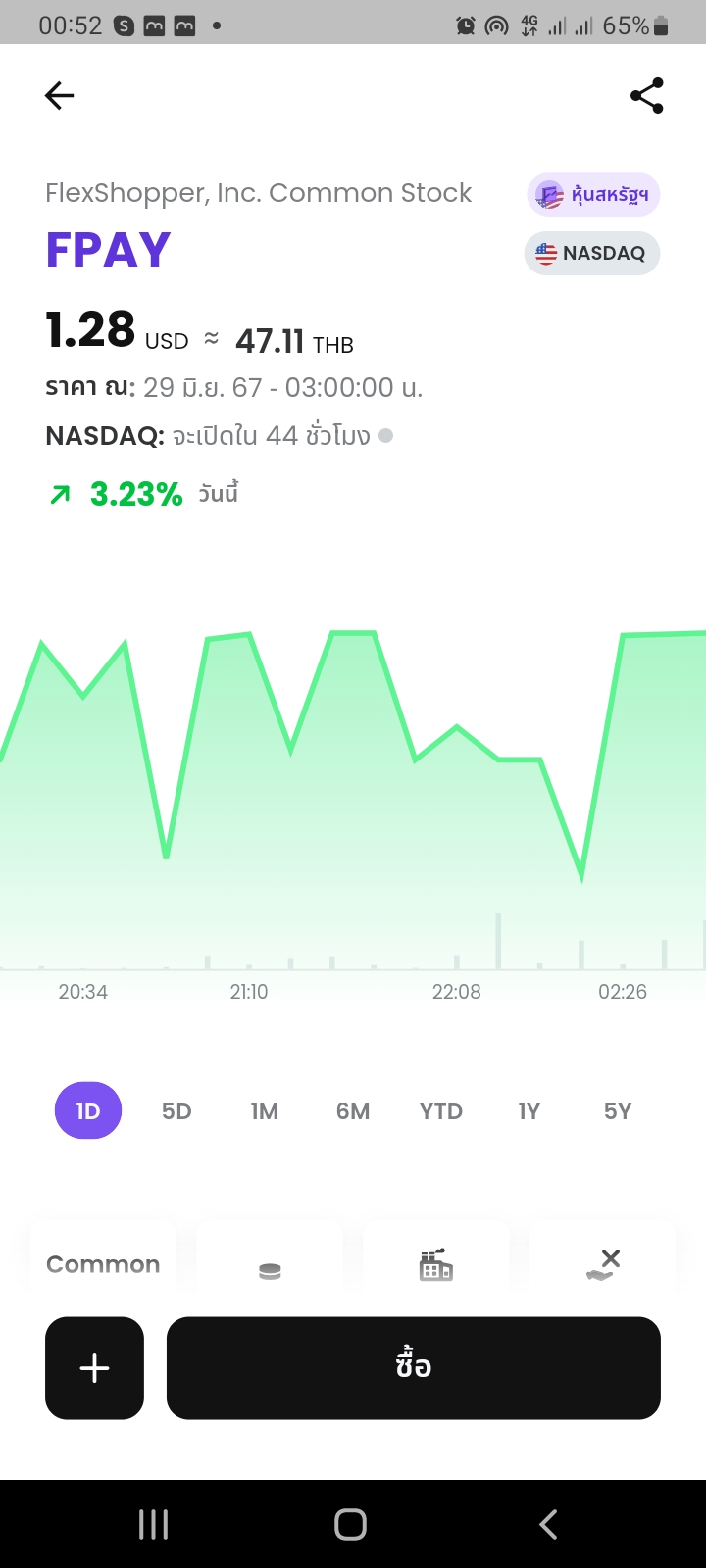
Task: Open the coin stack icon card
Action: (x=270, y=1264)
